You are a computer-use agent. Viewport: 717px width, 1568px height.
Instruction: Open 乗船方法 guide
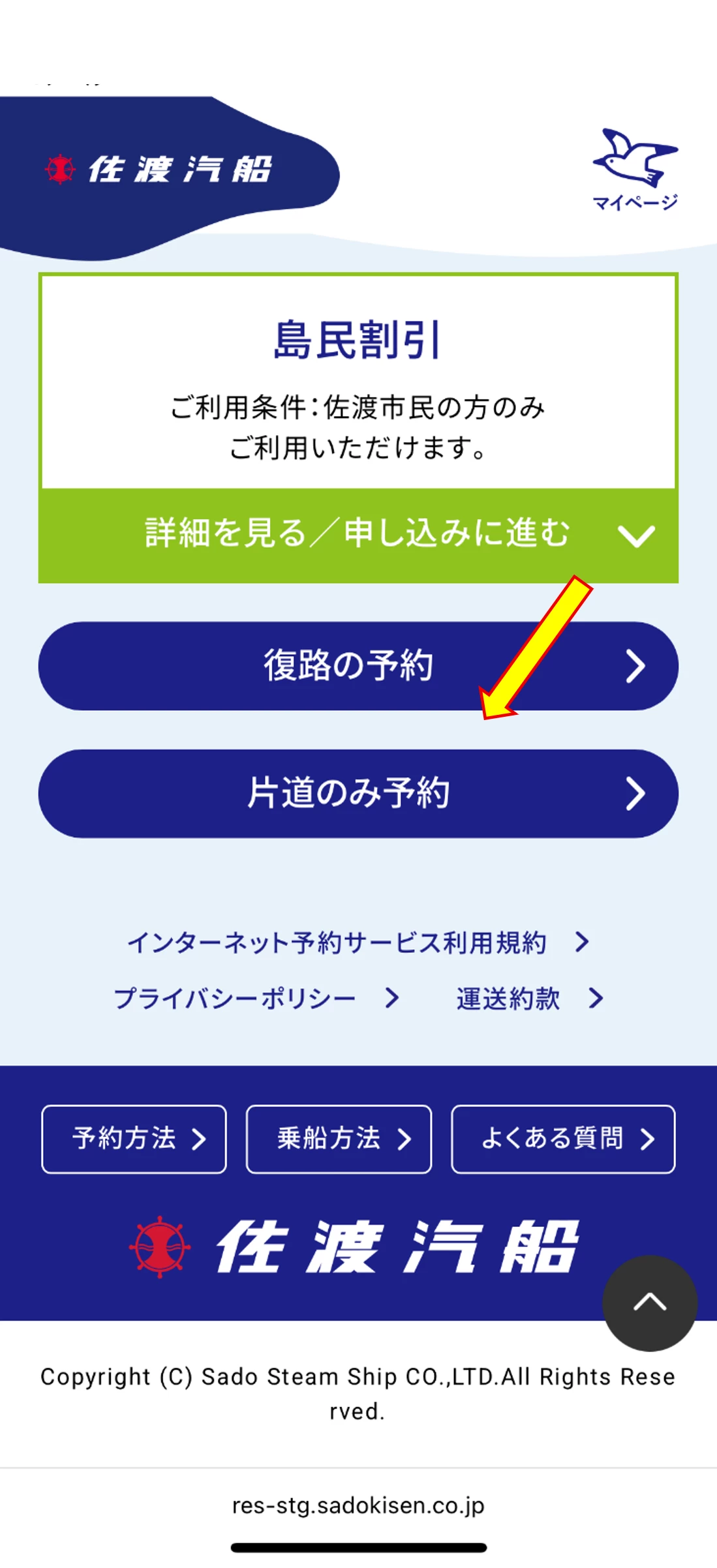(x=339, y=1139)
